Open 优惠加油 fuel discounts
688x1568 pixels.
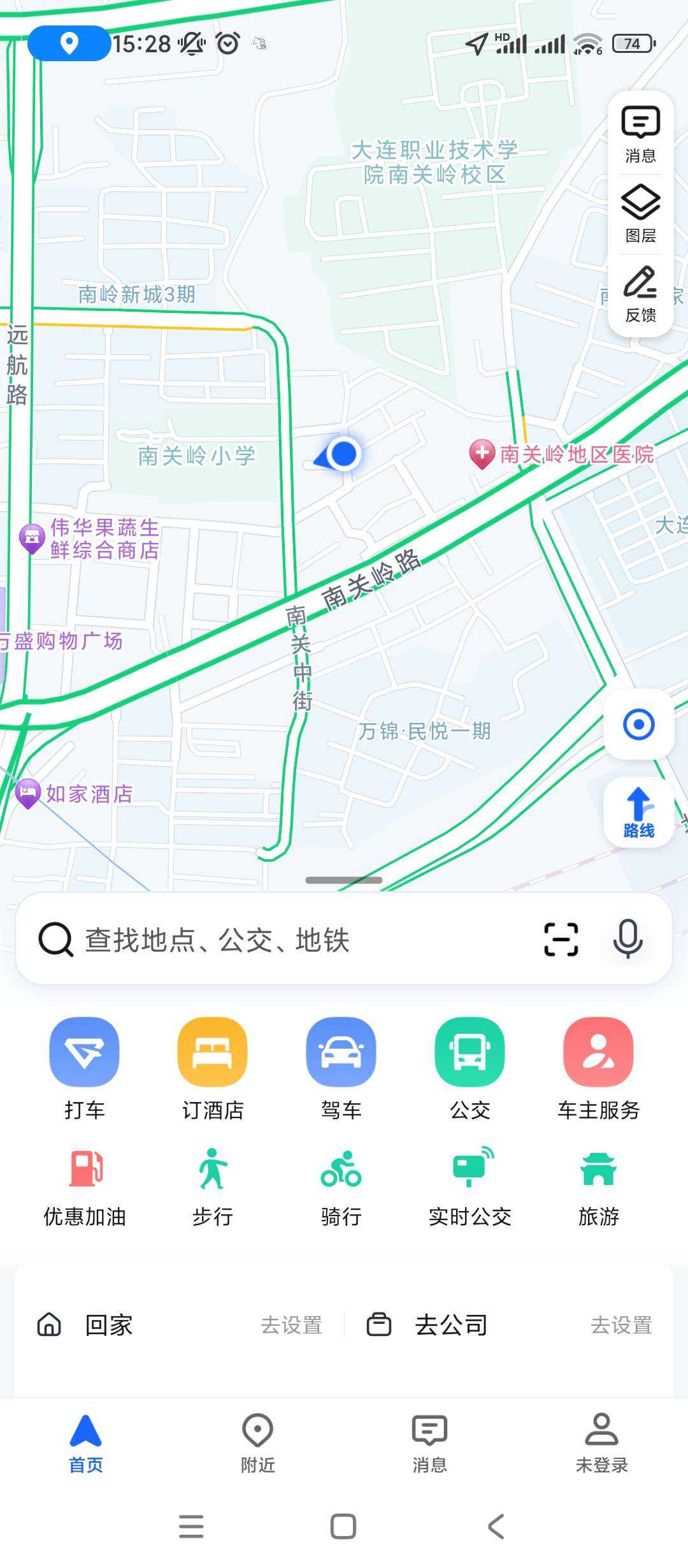point(85,1188)
